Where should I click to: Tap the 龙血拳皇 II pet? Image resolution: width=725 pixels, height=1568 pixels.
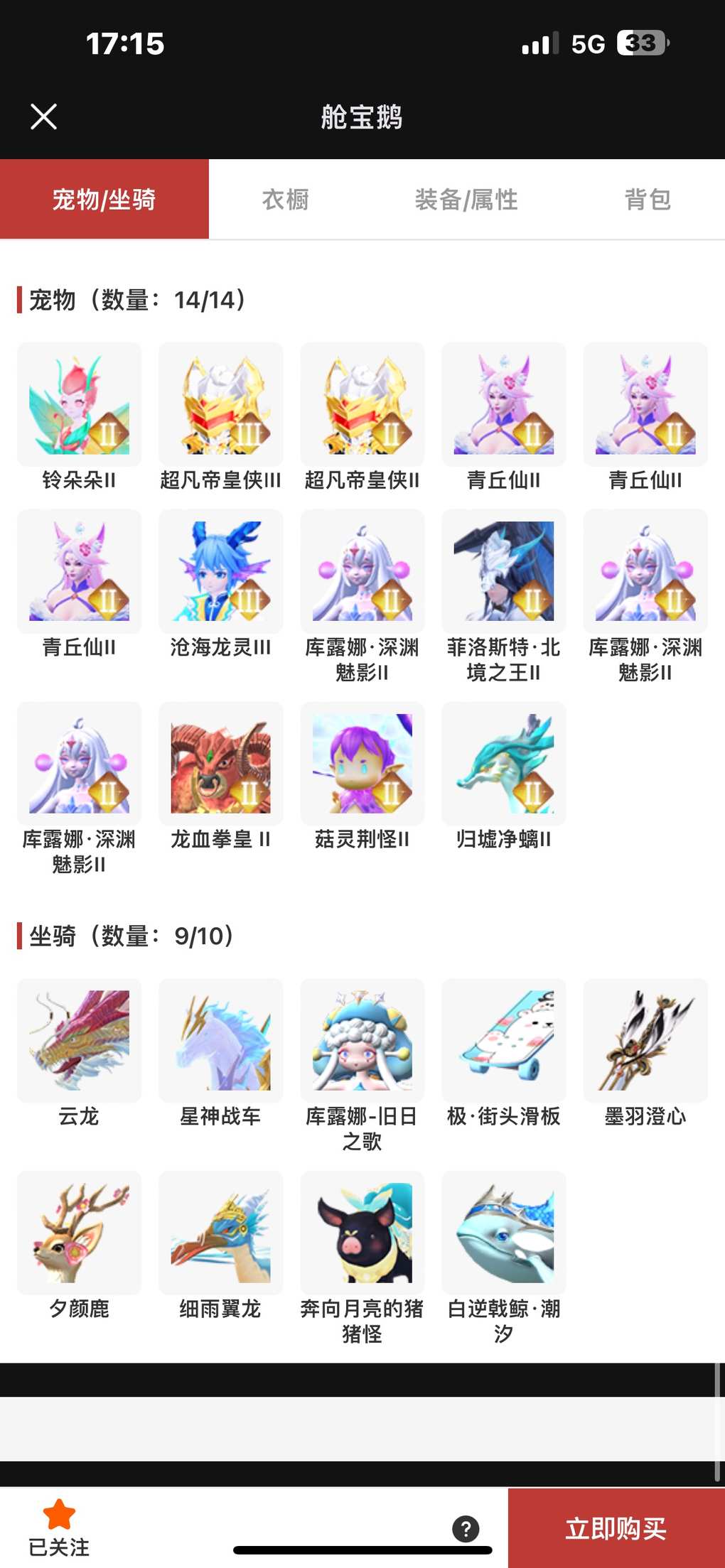click(x=220, y=764)
